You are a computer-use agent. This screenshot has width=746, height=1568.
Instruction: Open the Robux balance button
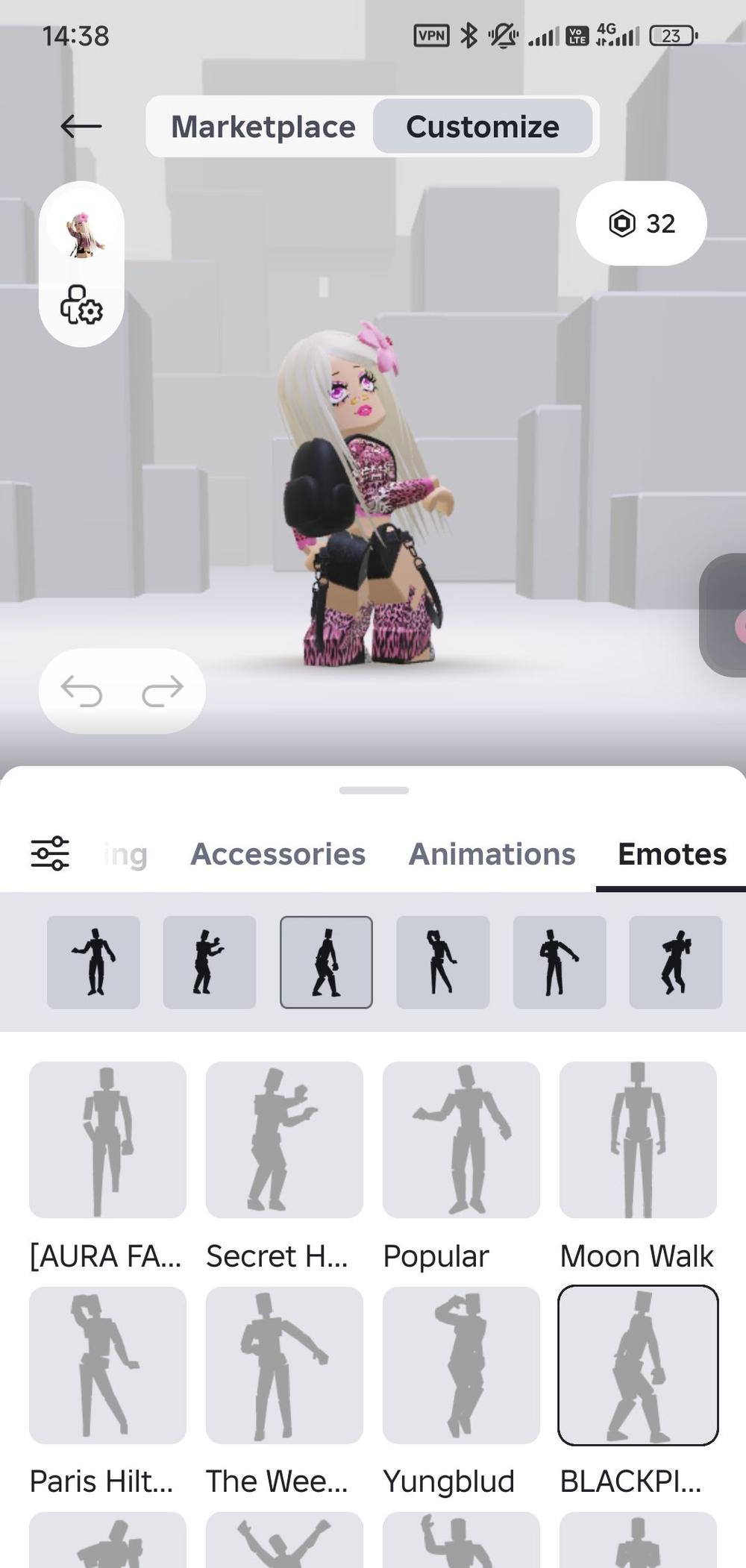tap(641, 223)
